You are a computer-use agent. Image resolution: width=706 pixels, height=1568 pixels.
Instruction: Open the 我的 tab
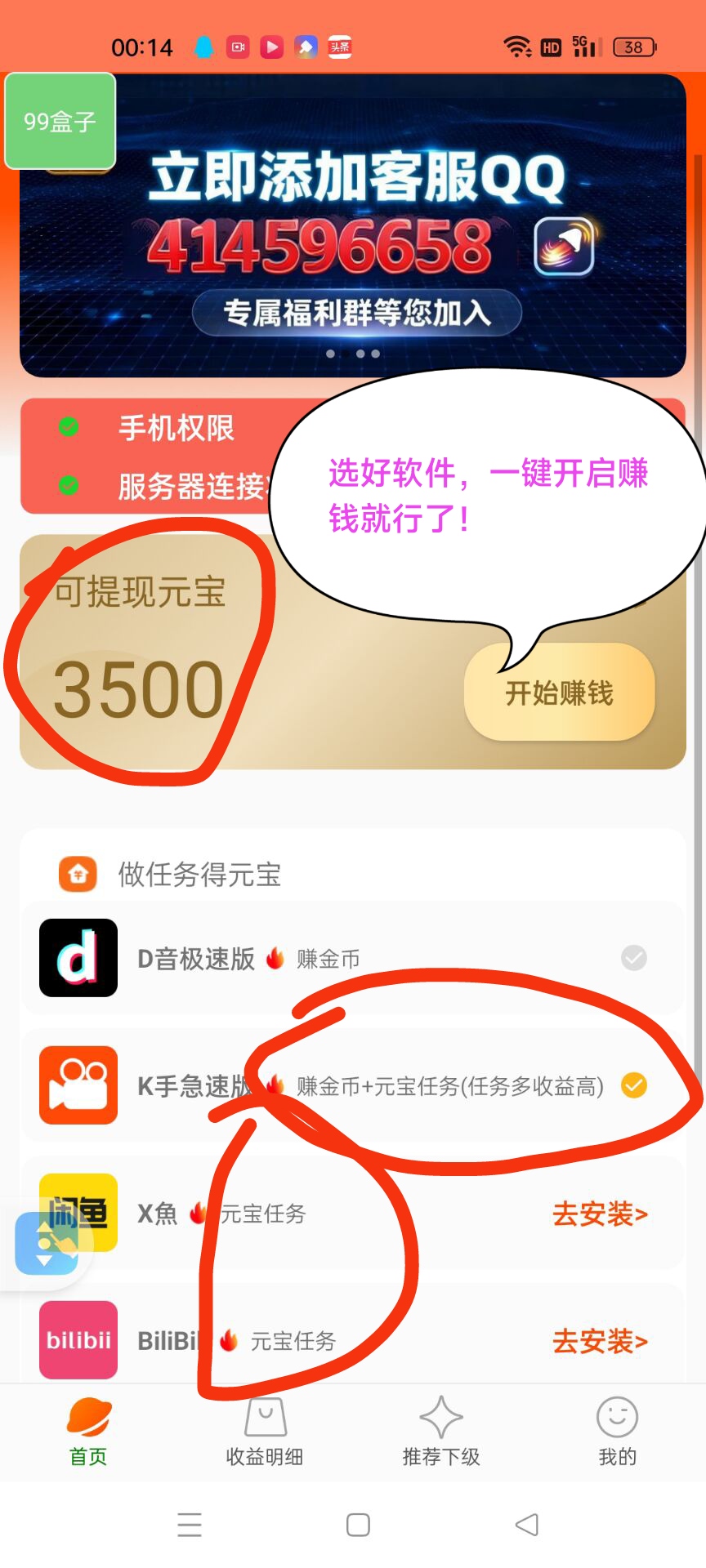617,1432
